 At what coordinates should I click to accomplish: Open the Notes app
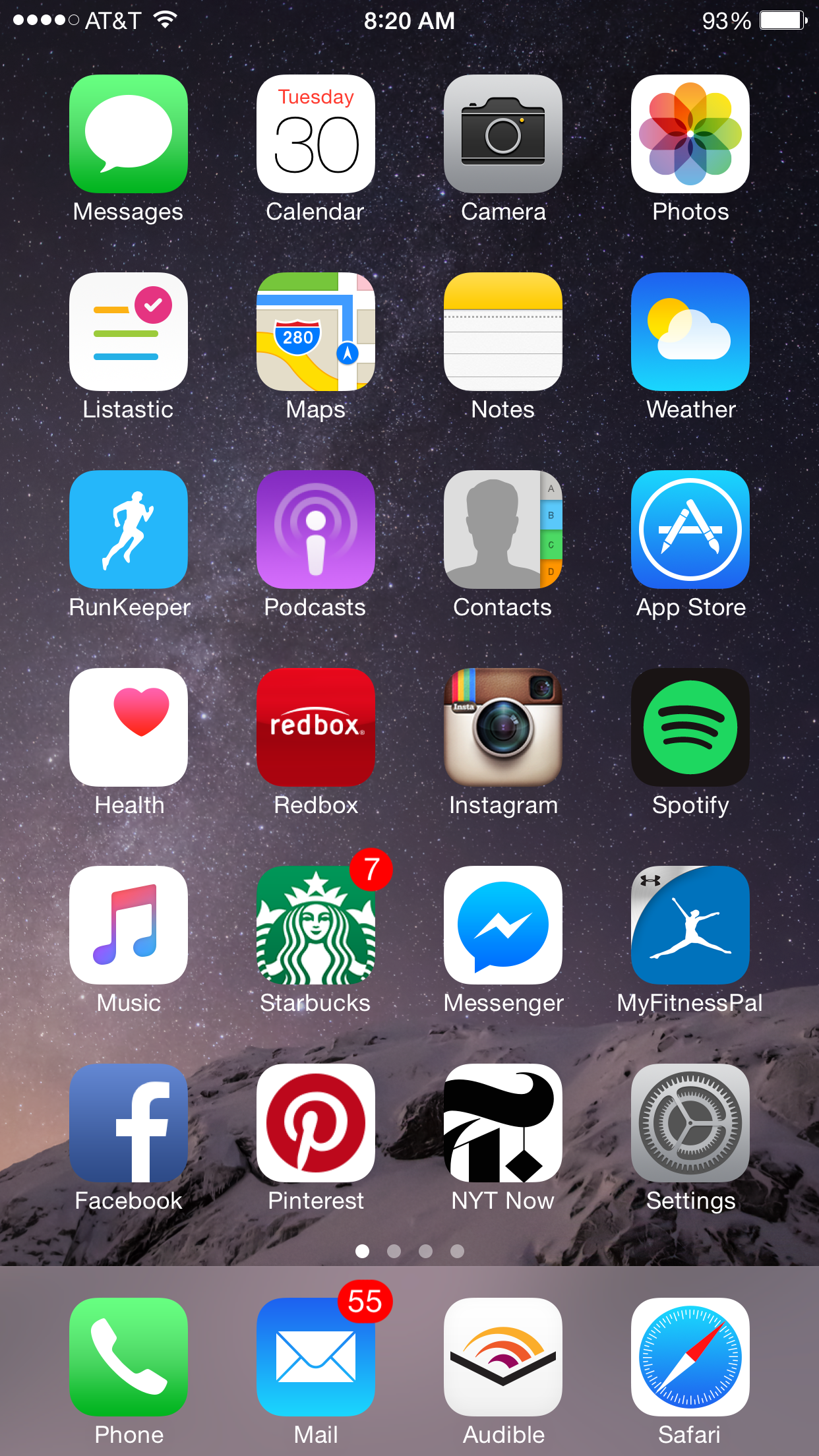(x=503, y=332)
